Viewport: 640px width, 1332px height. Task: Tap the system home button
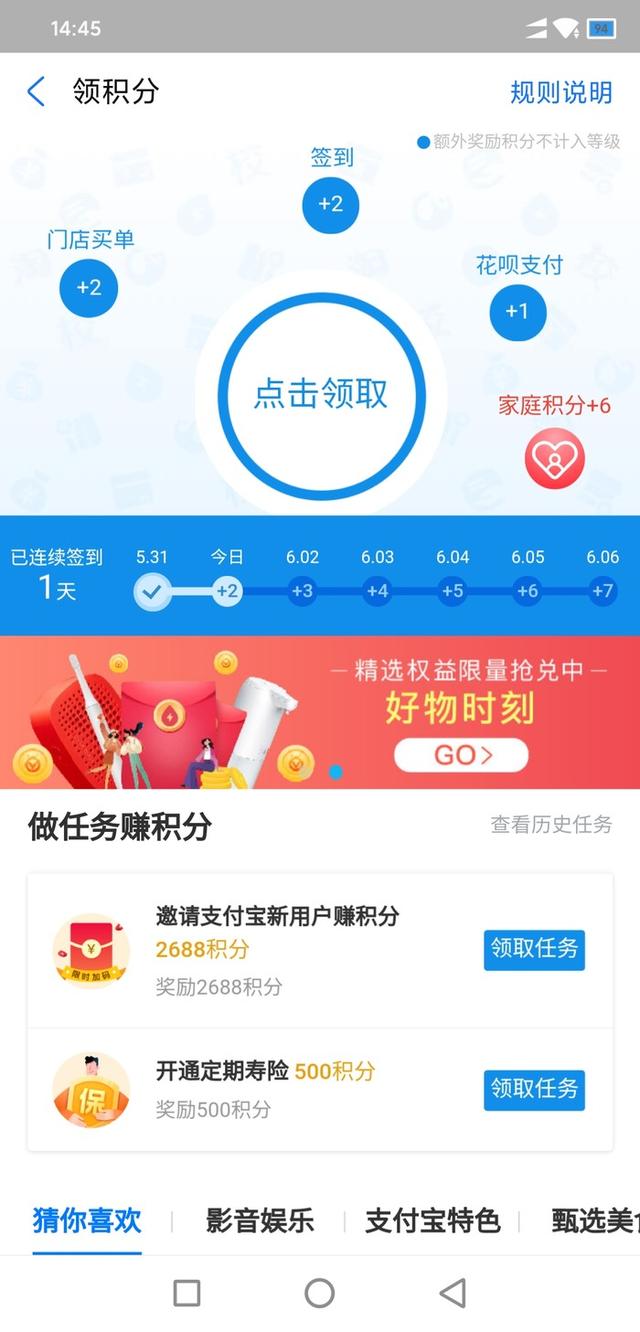(320, 1293)
